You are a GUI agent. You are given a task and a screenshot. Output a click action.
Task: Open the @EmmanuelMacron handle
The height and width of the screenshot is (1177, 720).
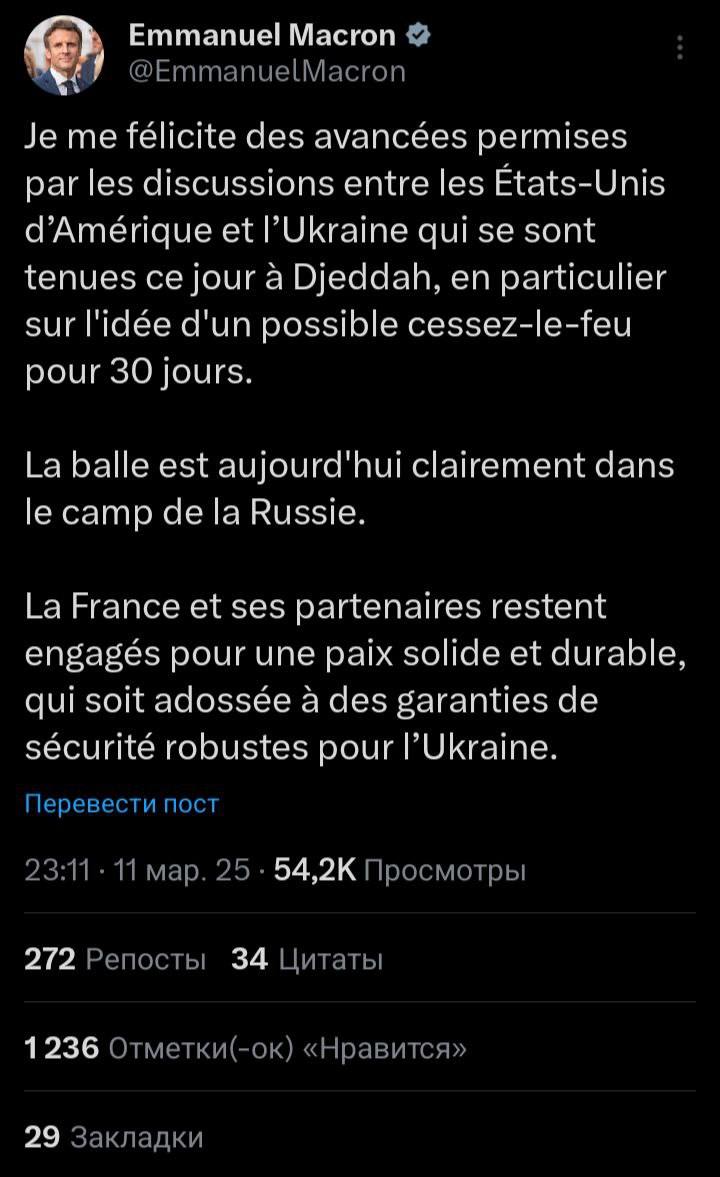pyautogui.click(x=267, y=71)
